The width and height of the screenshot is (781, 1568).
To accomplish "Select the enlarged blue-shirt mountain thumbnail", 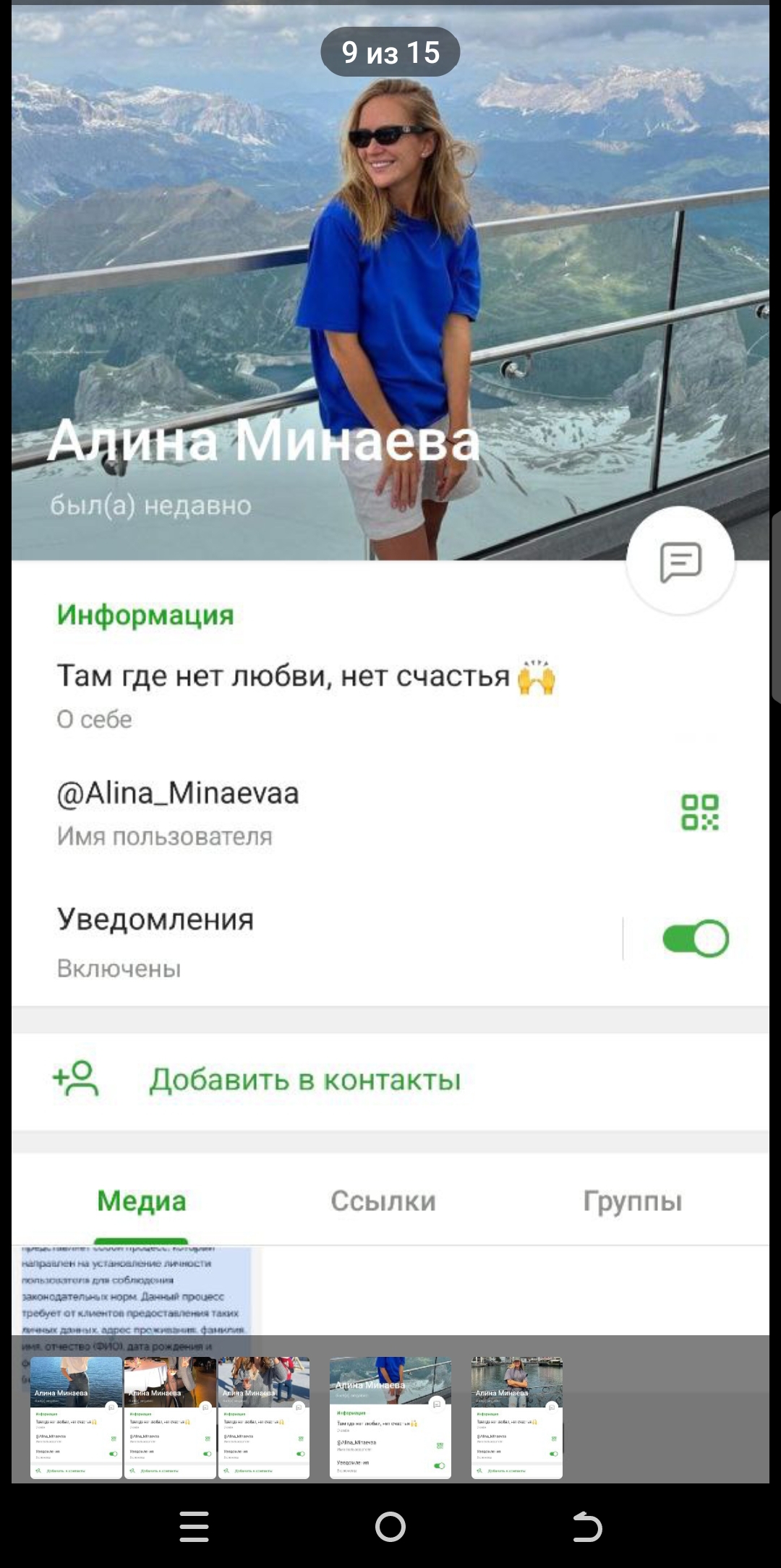I will 390,1417.
